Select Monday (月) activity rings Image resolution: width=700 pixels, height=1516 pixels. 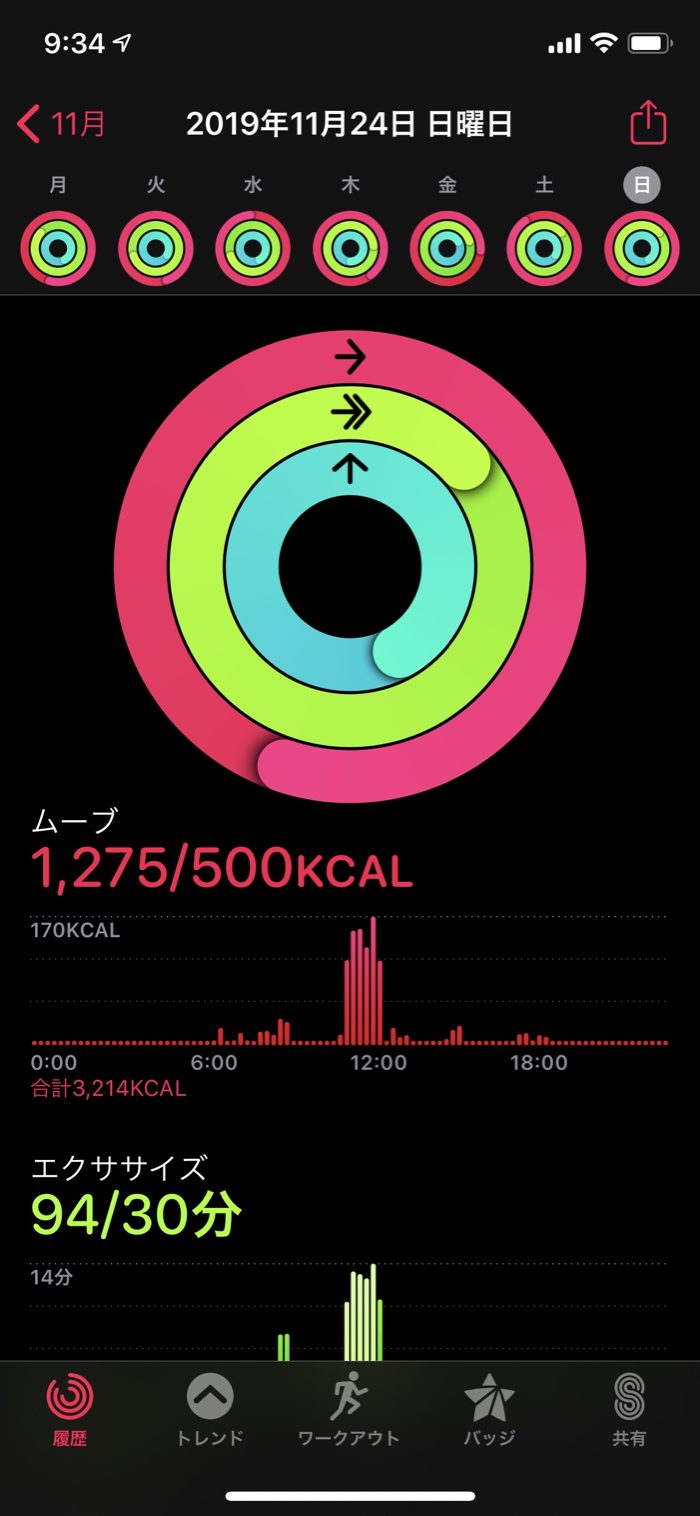click(x=58, y=248)
